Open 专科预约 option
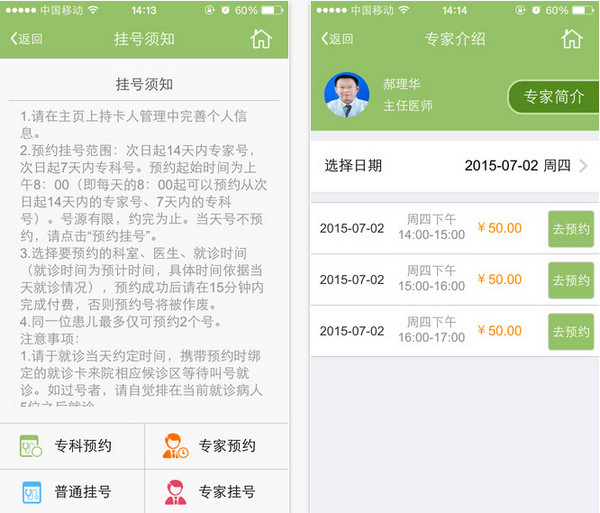Viewport: 600px width, 513px height. [x=72, y=446]
